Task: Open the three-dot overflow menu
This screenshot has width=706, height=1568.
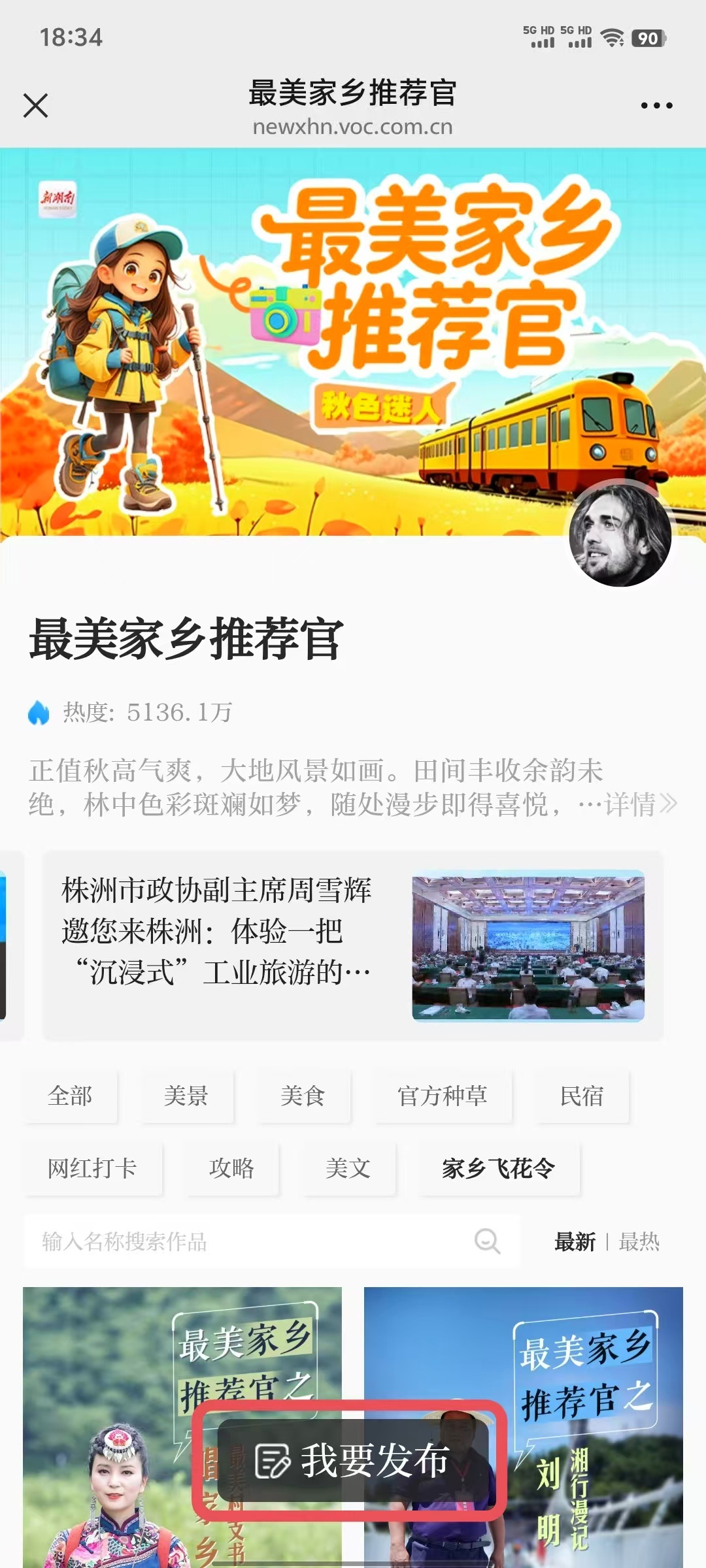Action: (x=656, y=105)
